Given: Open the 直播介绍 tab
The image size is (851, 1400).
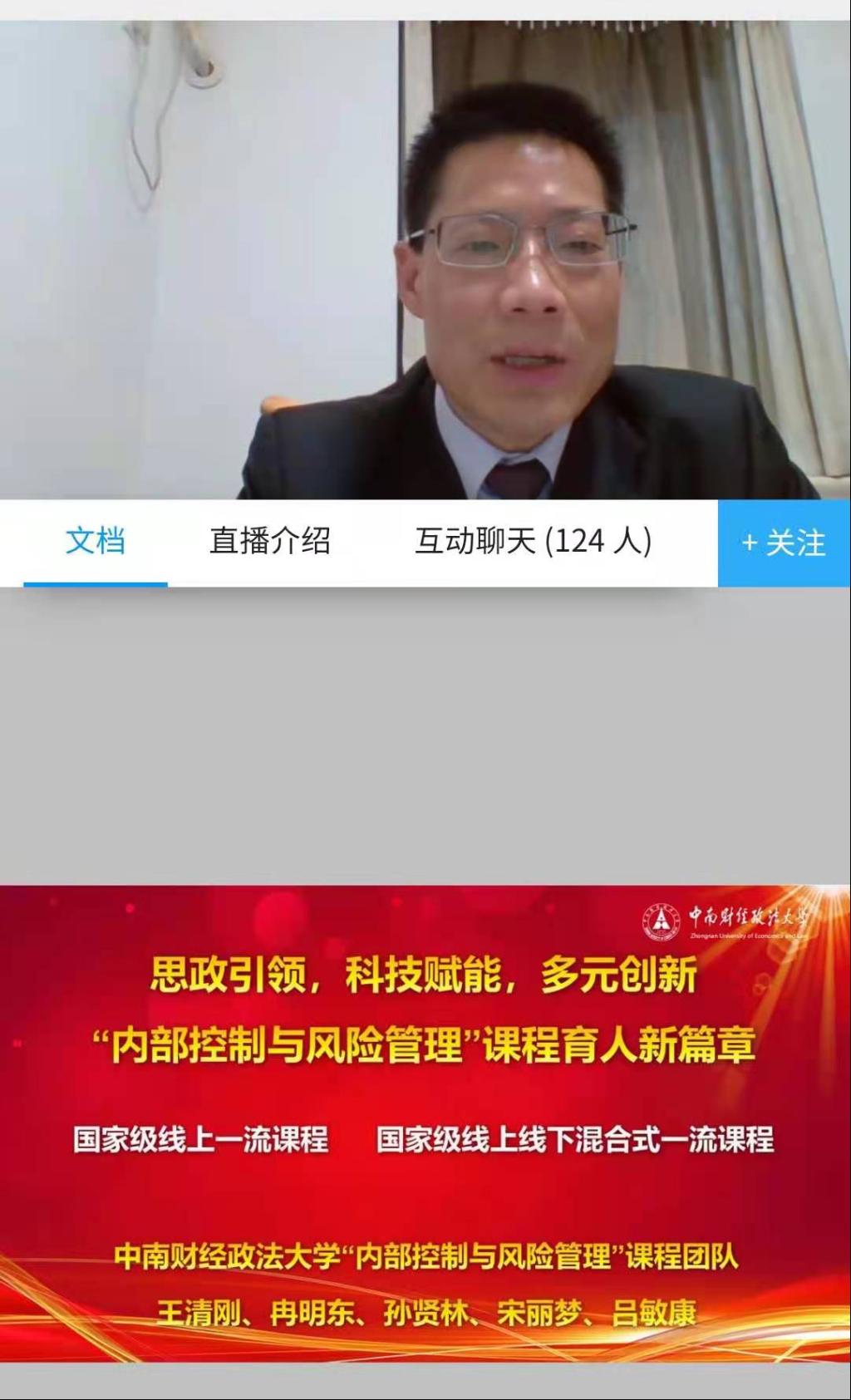Looking at the screenshot, I should [270, 542].
